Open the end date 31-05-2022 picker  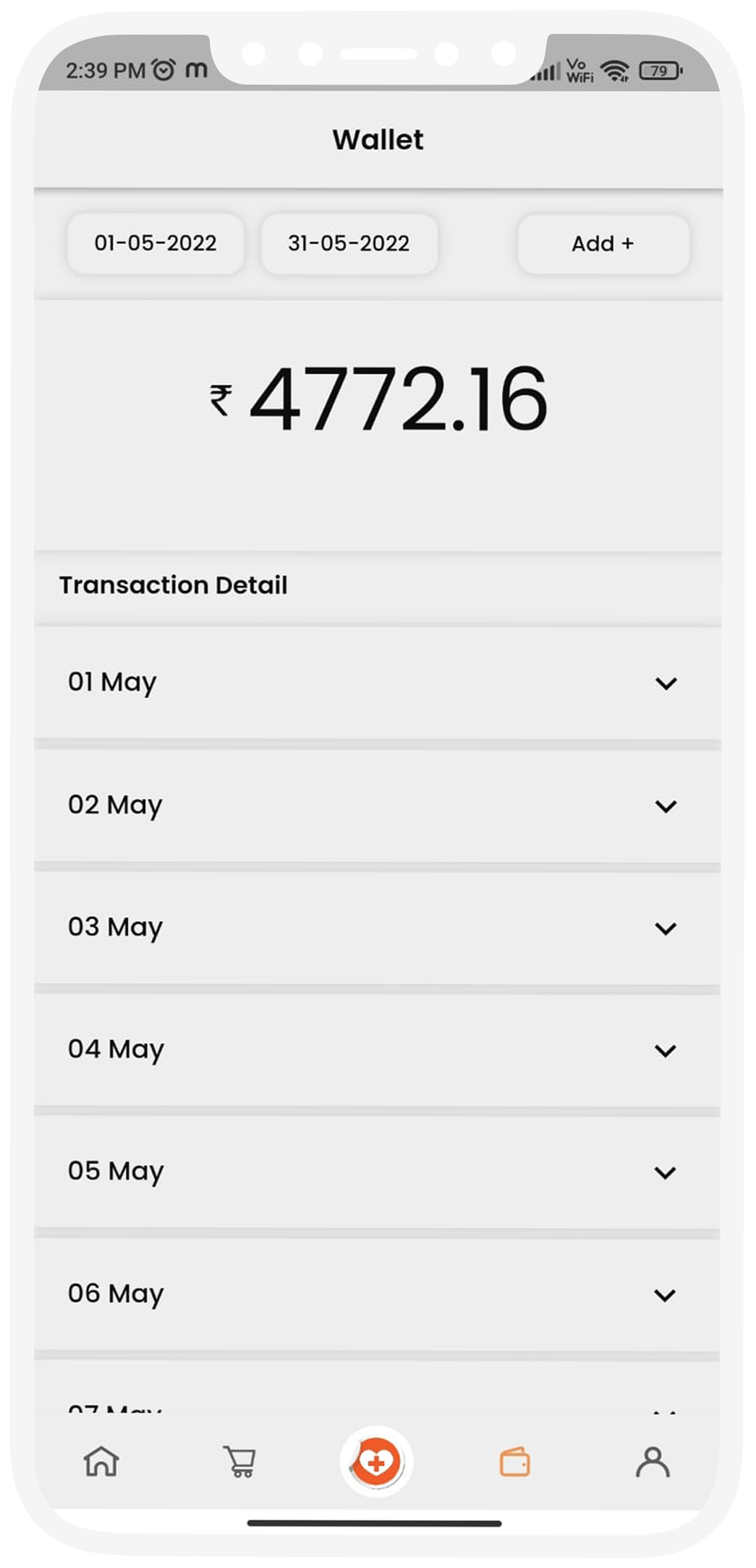point(349,243)
